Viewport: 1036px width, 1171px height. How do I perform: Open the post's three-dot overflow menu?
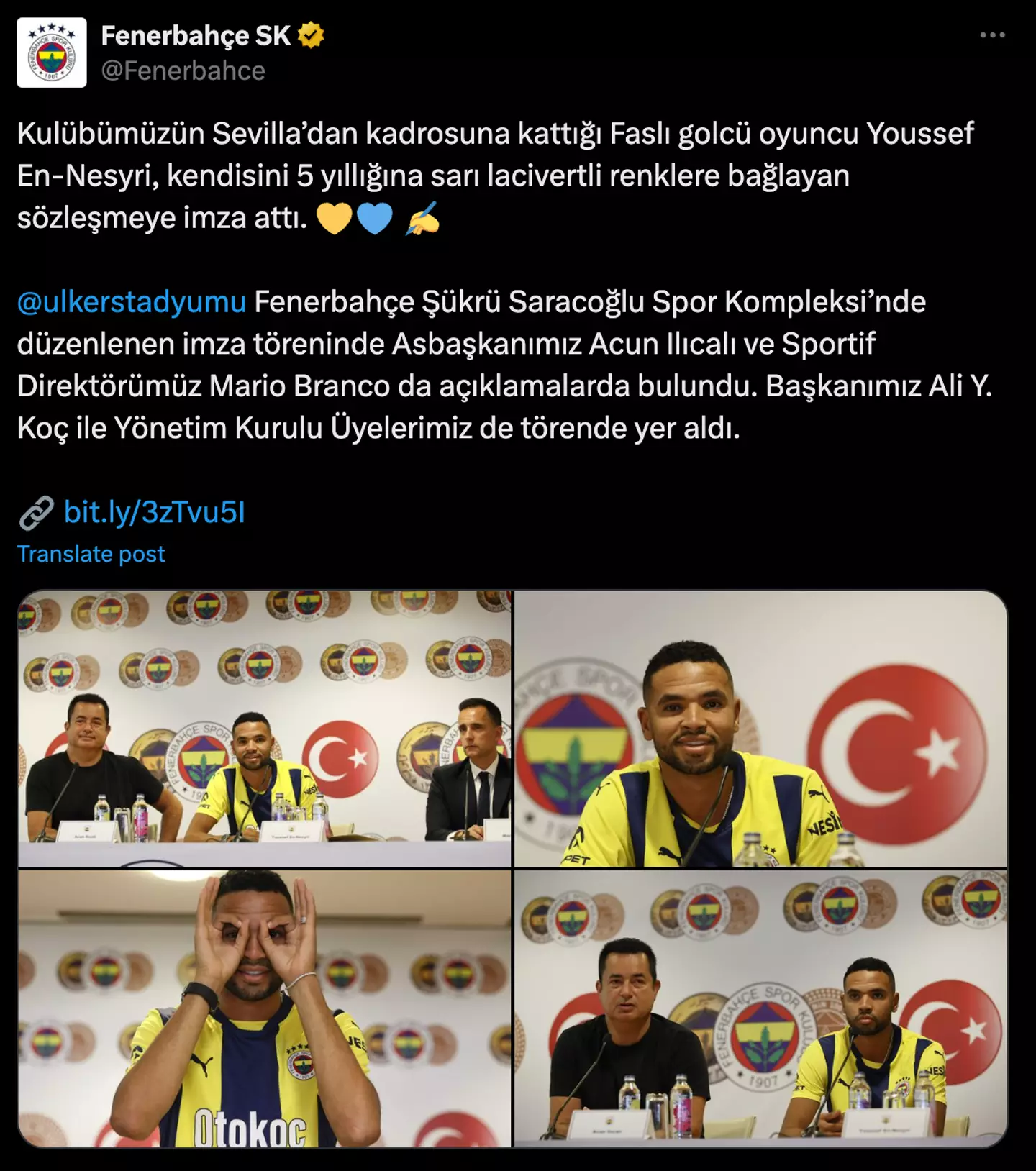click(992, 35)
